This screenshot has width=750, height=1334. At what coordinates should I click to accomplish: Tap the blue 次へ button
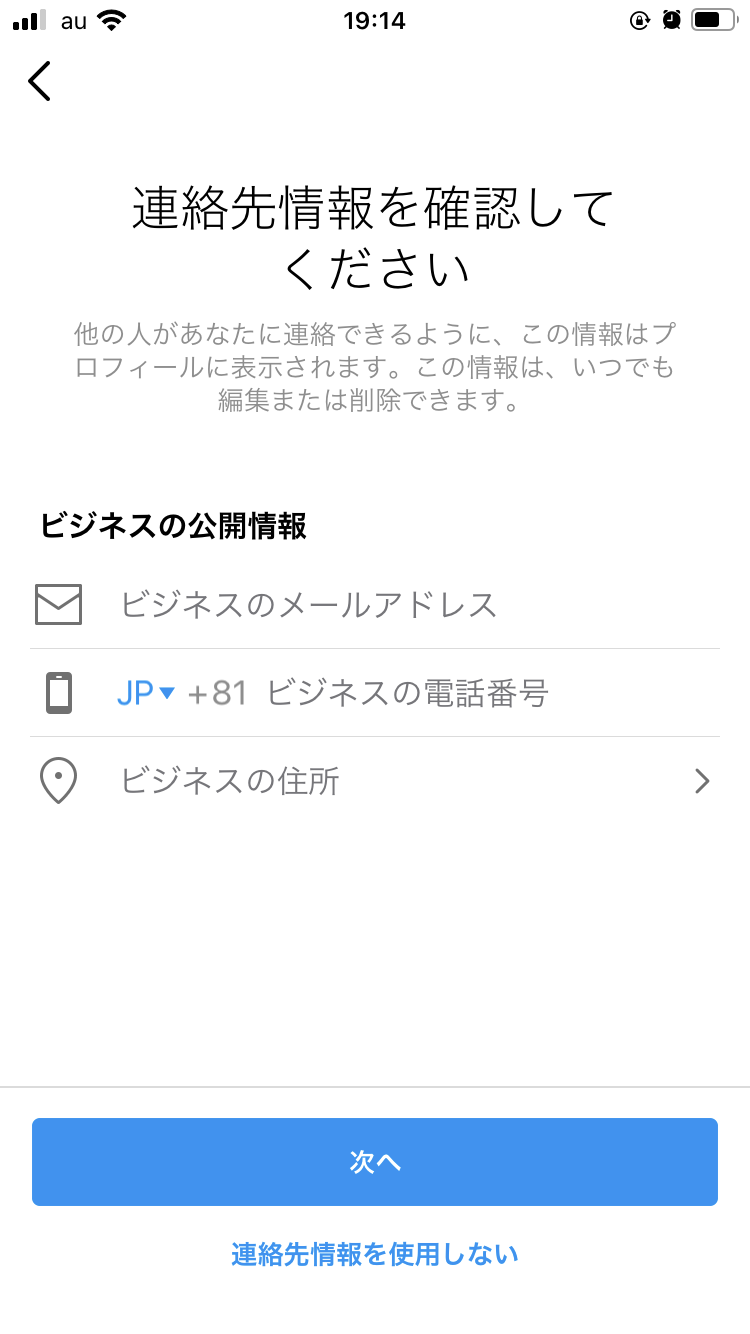point(375,1162)
